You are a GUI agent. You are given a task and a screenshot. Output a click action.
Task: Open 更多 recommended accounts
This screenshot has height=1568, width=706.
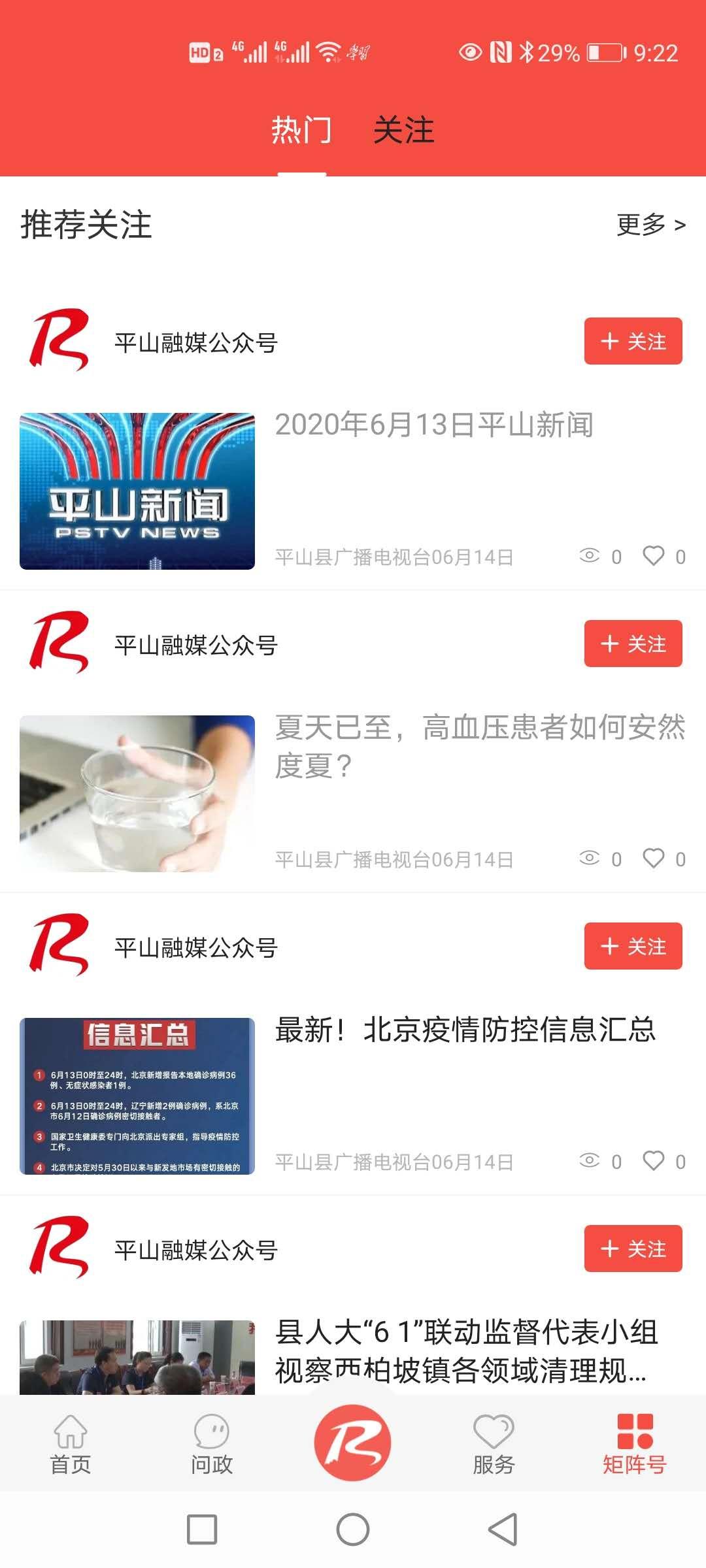(650, 225)
